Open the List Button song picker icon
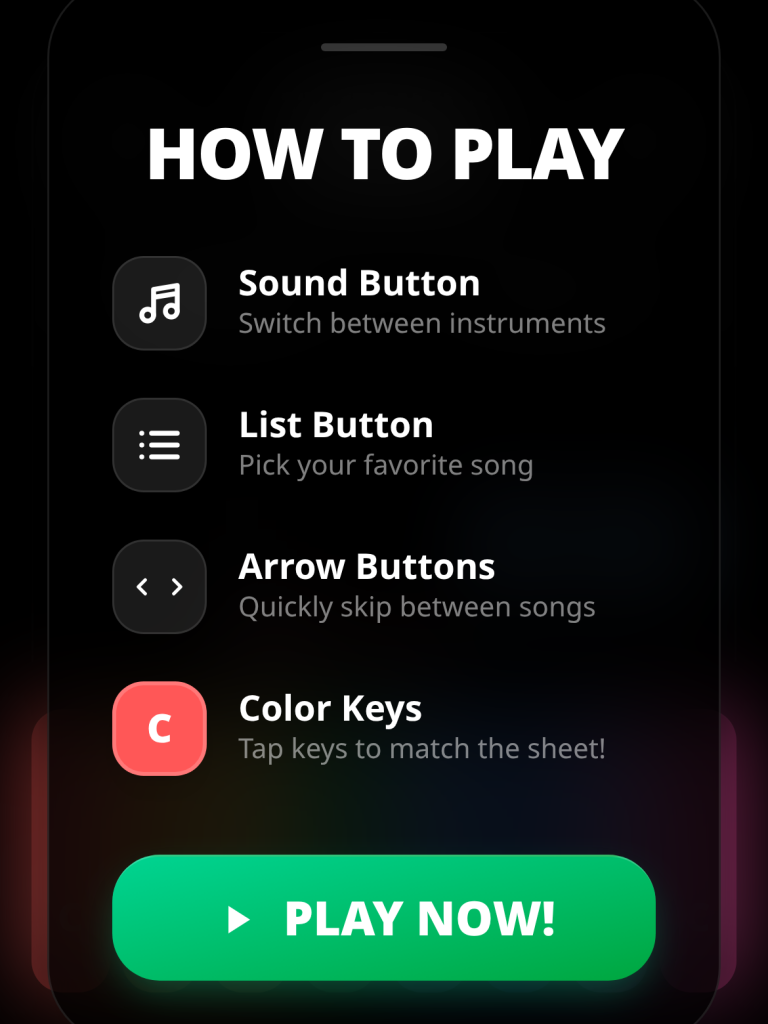The height and width of the screenshot is (1024, 768). [x=160, y=445]
